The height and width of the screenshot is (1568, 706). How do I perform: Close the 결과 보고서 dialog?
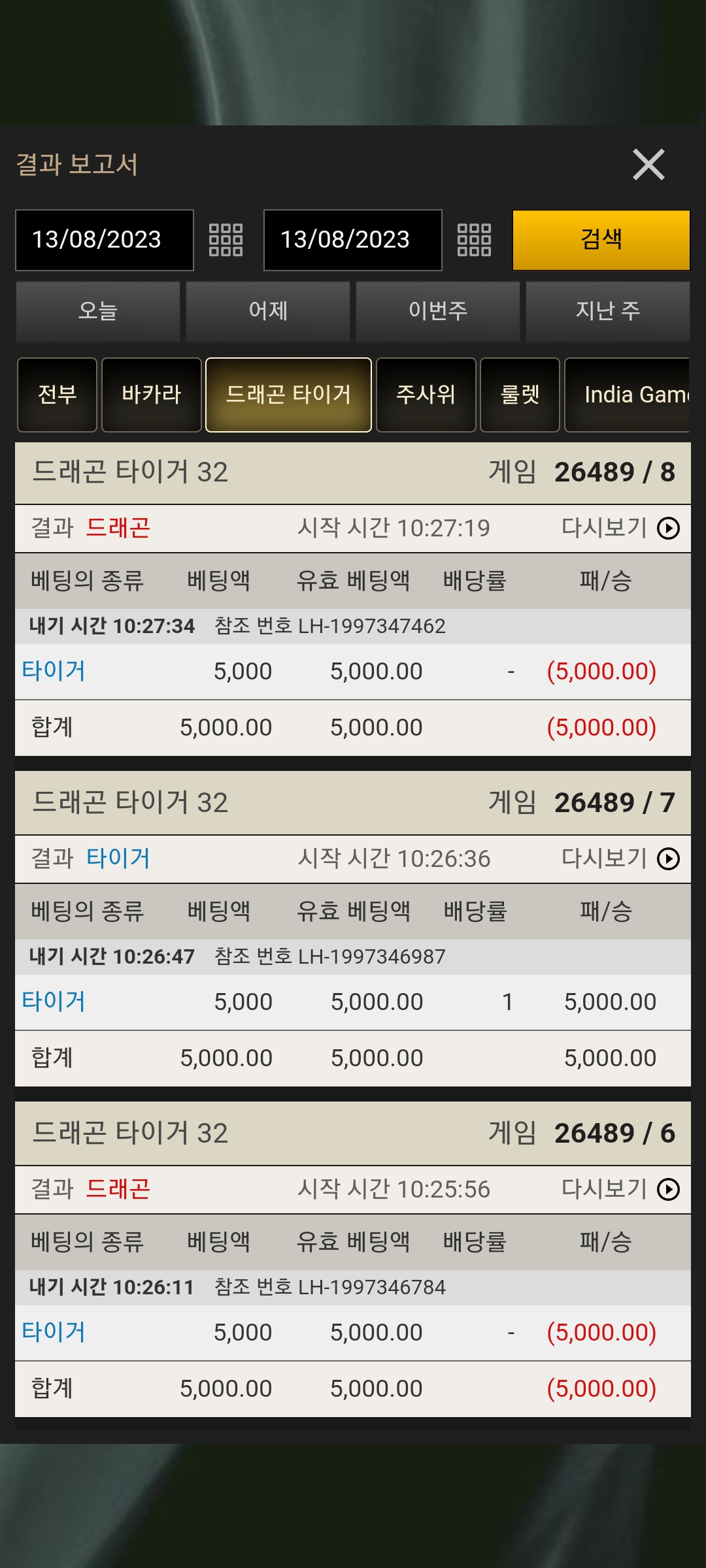click(x=648, y=164)
